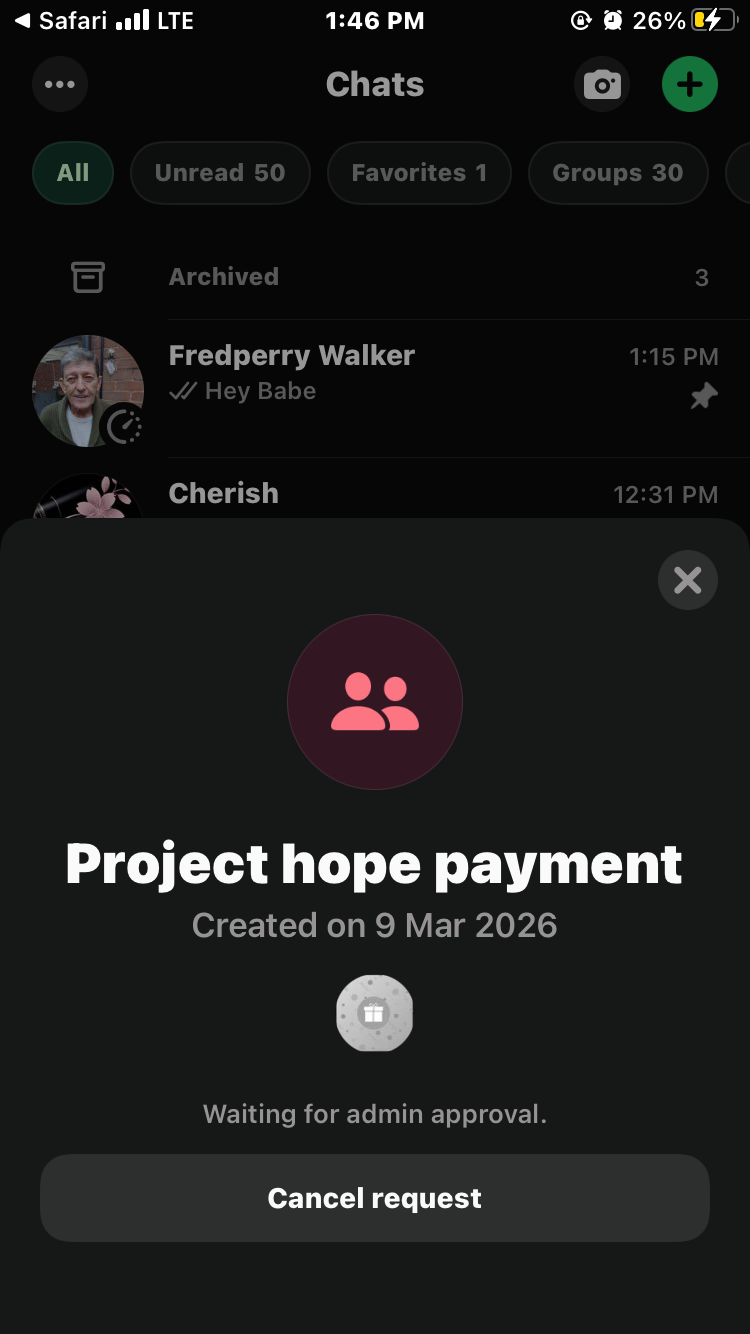Return to Safari from status bar
Viewport: 750px width, 1334px height.
(x=60, y=21)
